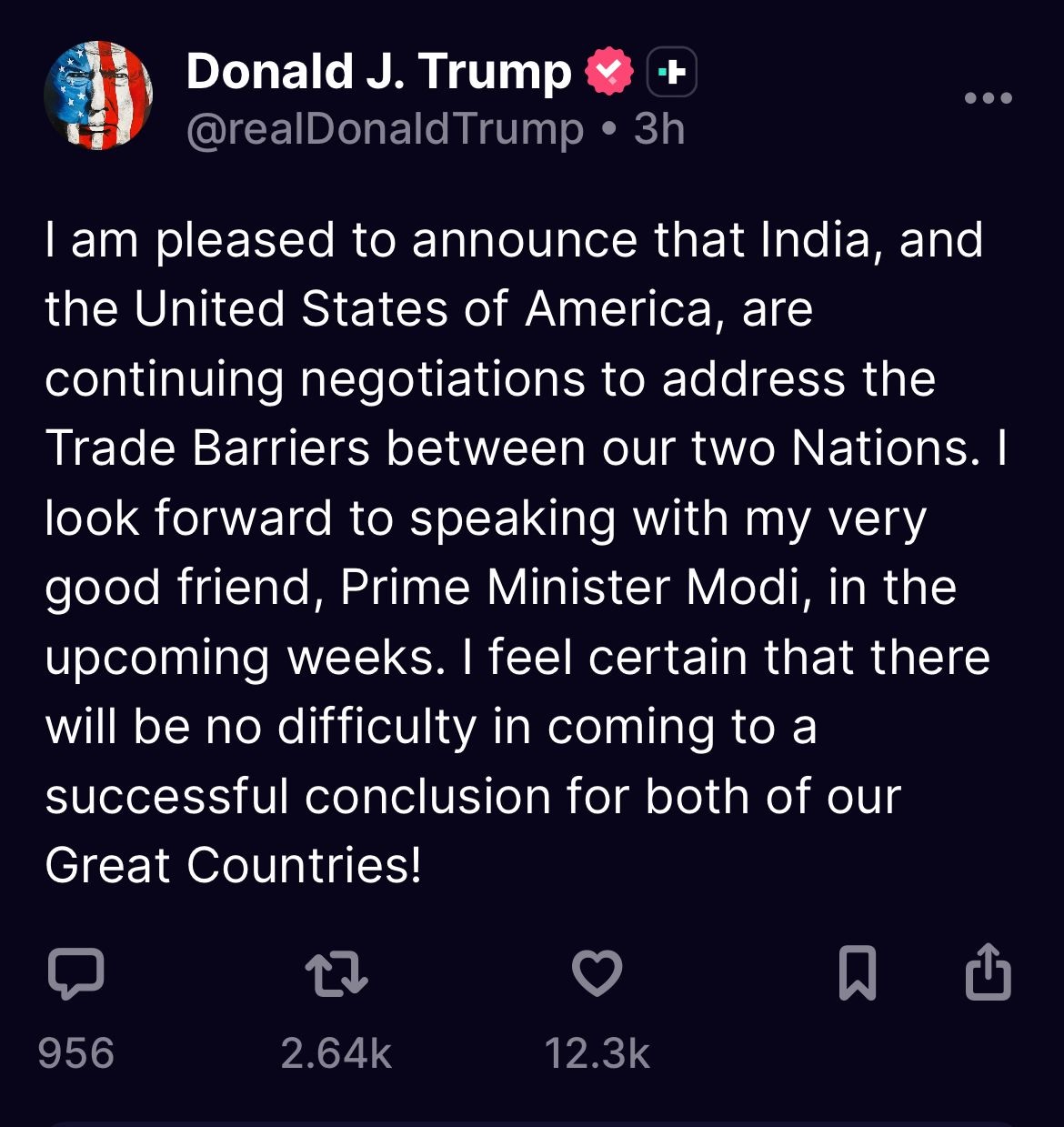This screenshot has width=1064, height=1127.
Task: Open the poster's profile picture
Action: tap(98, 96)
